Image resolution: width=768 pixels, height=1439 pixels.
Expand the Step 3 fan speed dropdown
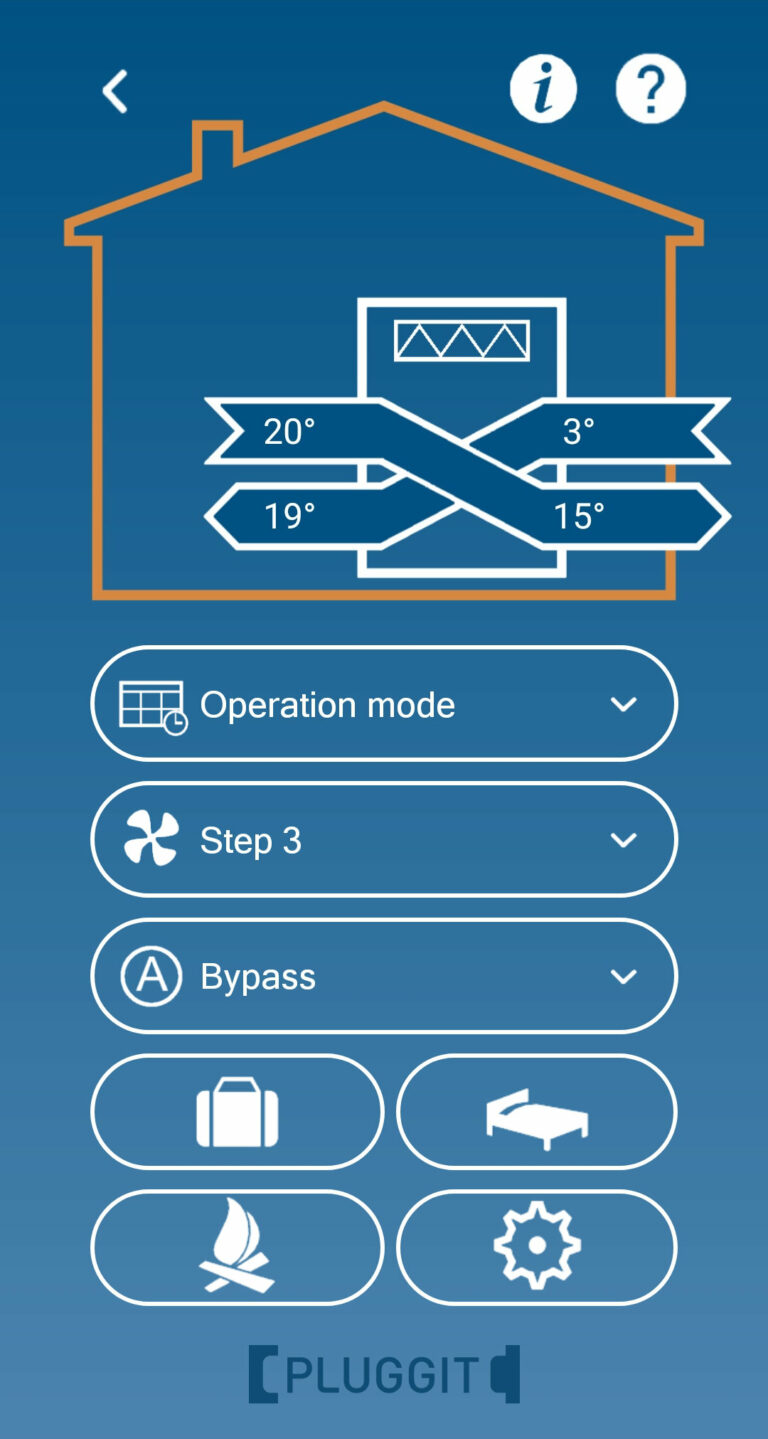point(384,840)
